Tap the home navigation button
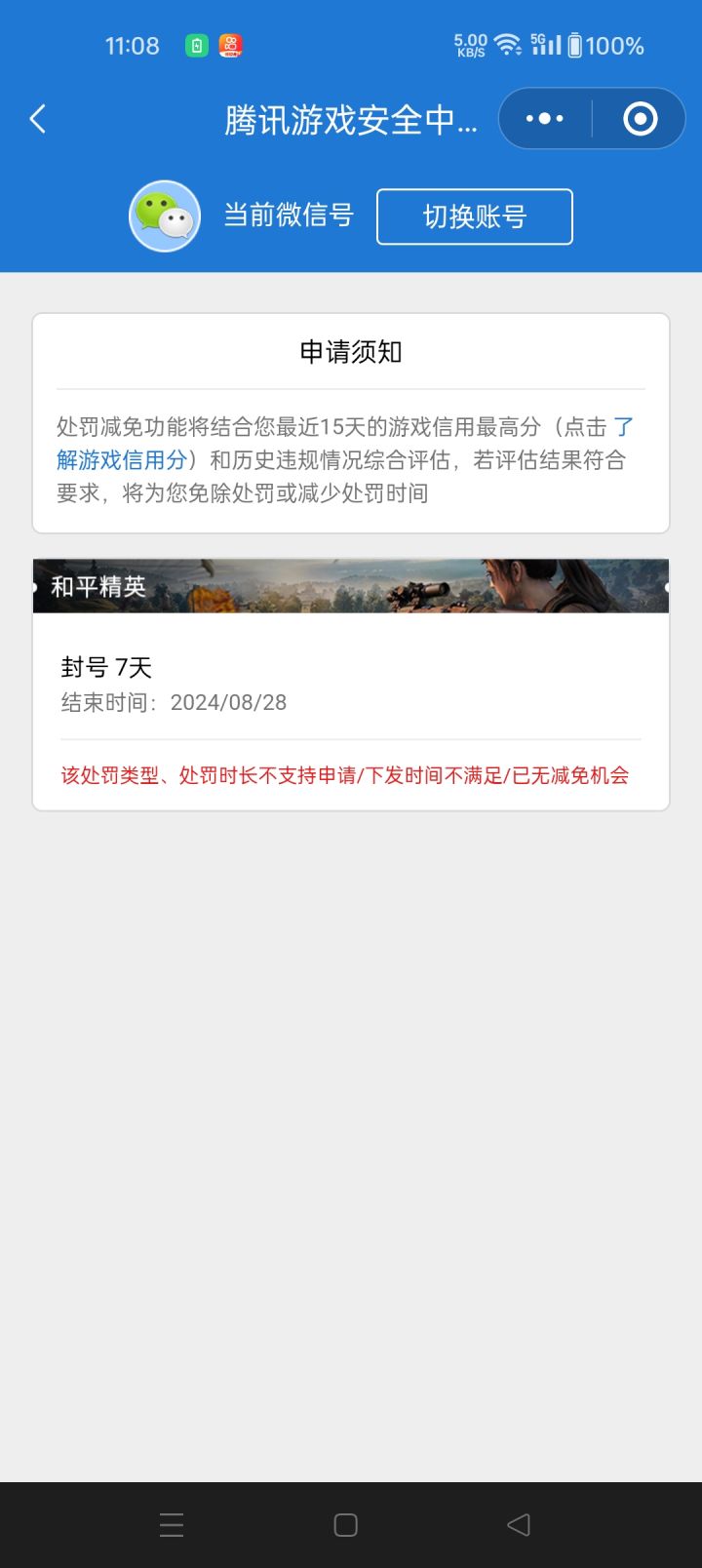Image resolution: width=702 pixels, height=1568 pixels. click(x=345, y=1524)
